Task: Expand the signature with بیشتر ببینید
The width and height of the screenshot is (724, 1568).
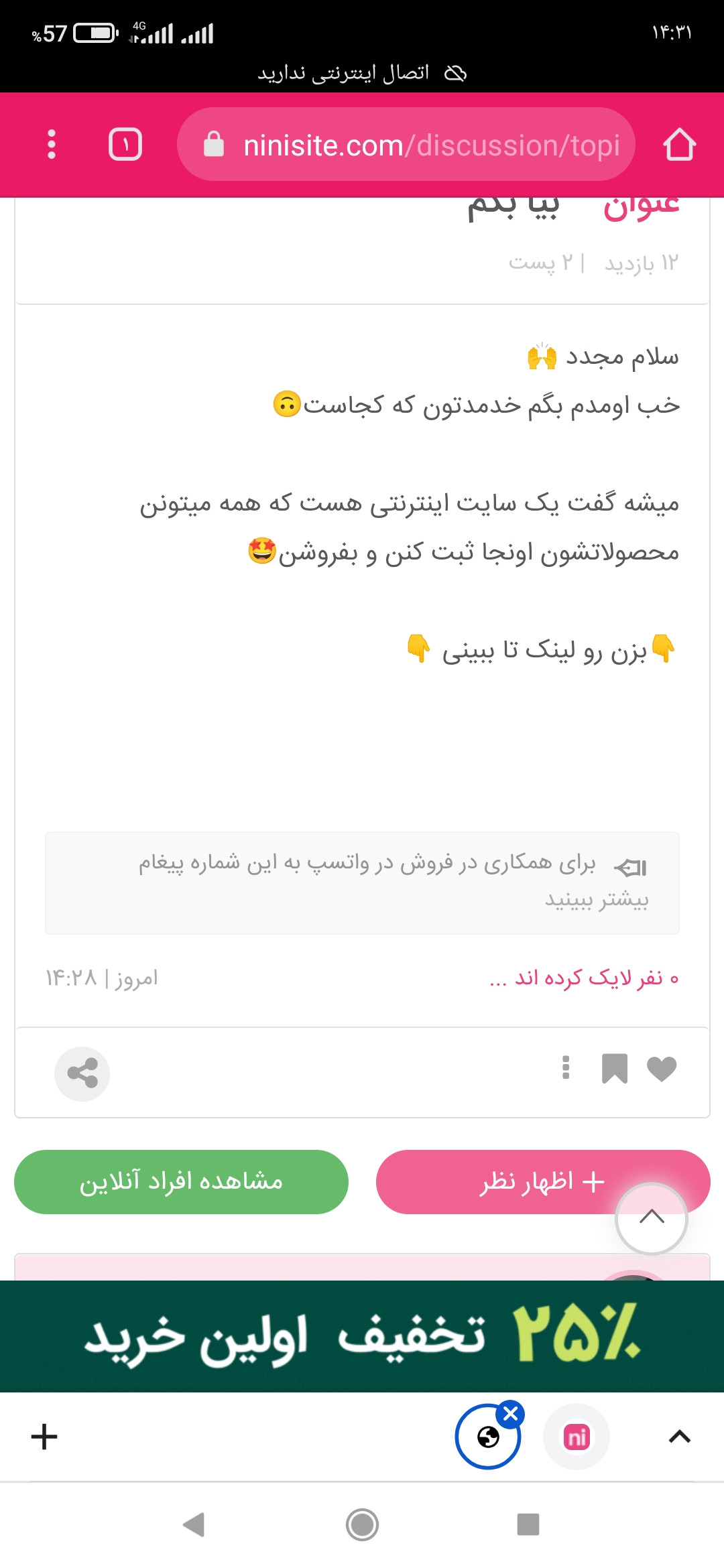Action: 596,899
